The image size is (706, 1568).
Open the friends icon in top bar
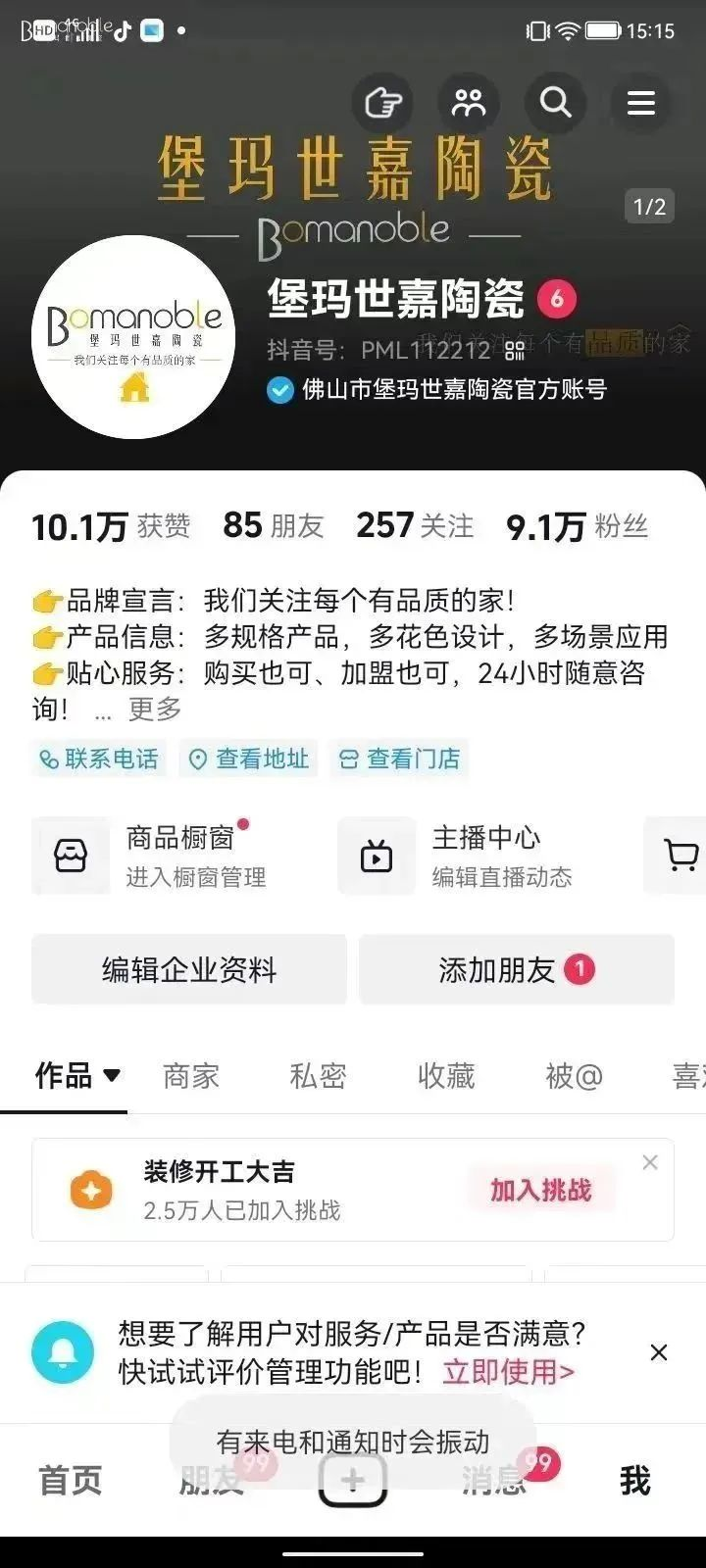pos(469,102)
